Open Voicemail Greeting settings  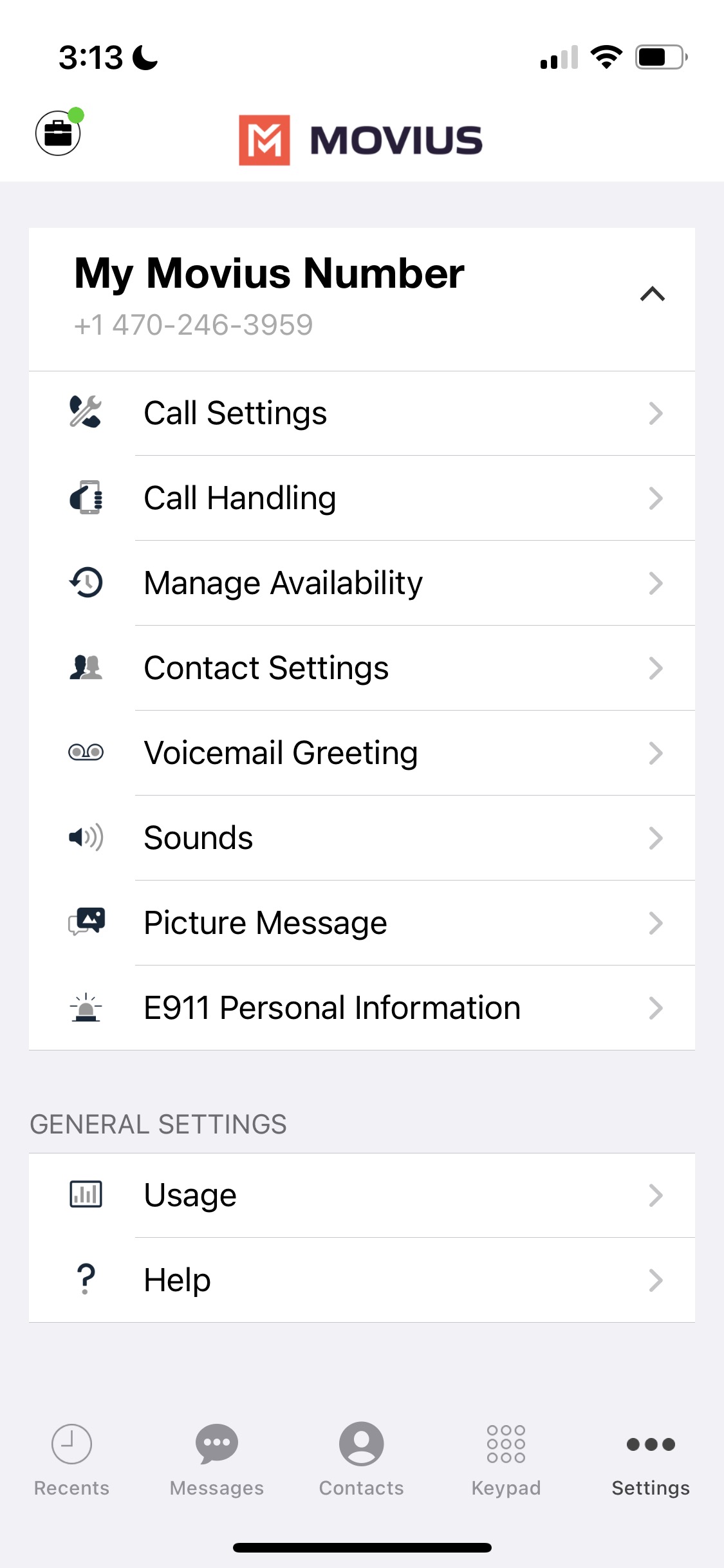(362, 753)
